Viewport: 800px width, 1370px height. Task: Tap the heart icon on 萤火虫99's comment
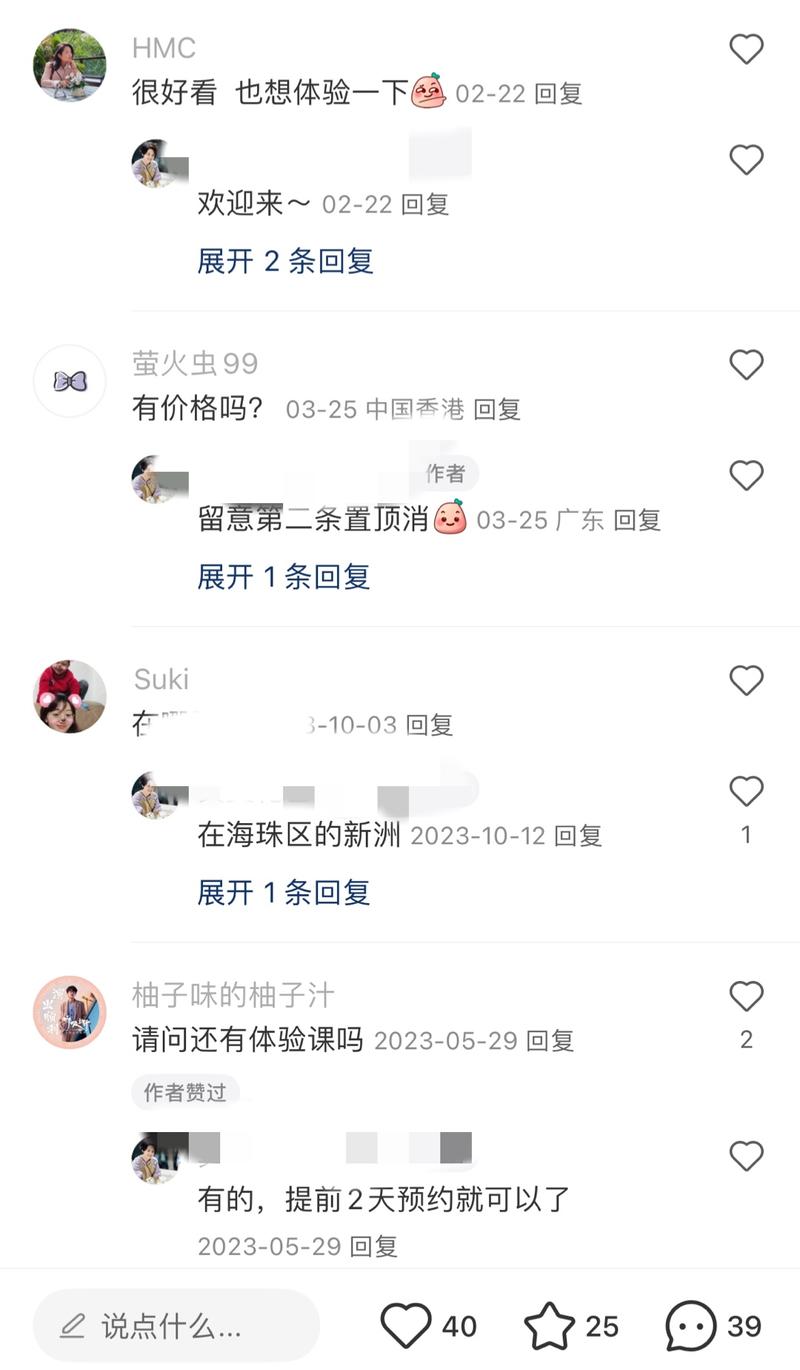746,365
